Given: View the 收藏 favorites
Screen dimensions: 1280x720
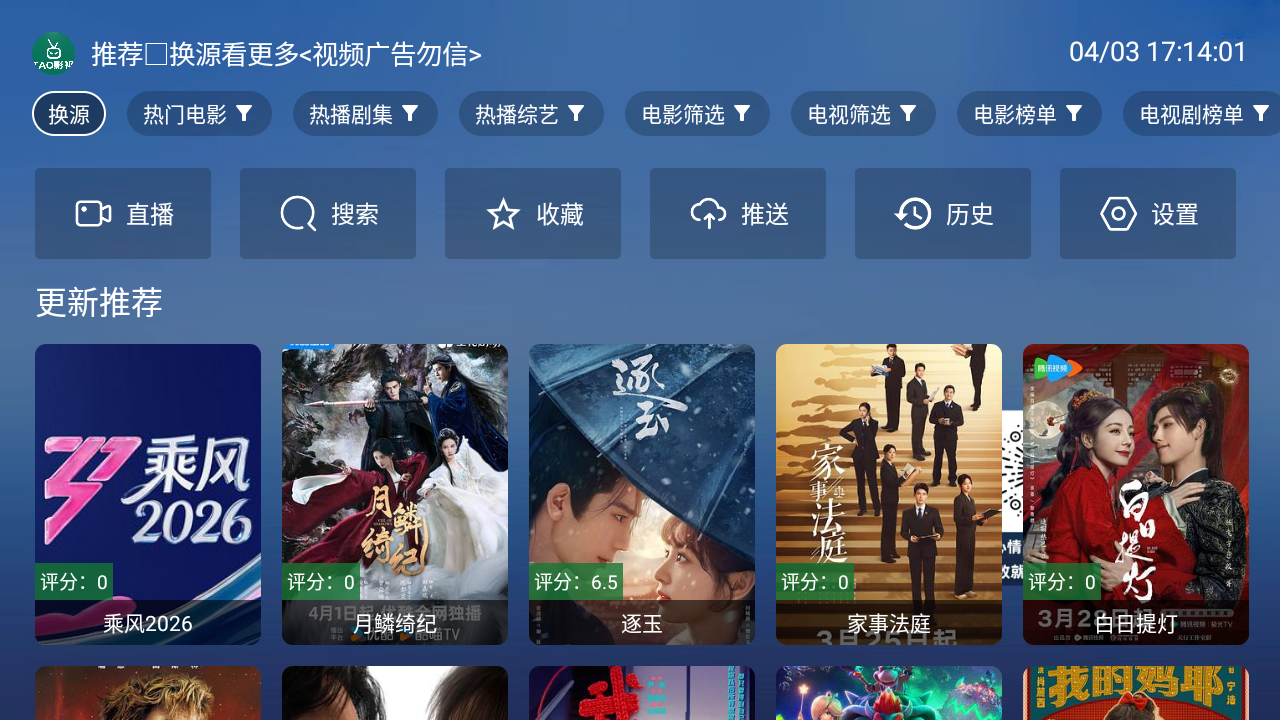Looking at the screenshot, I should pos(533,214).
